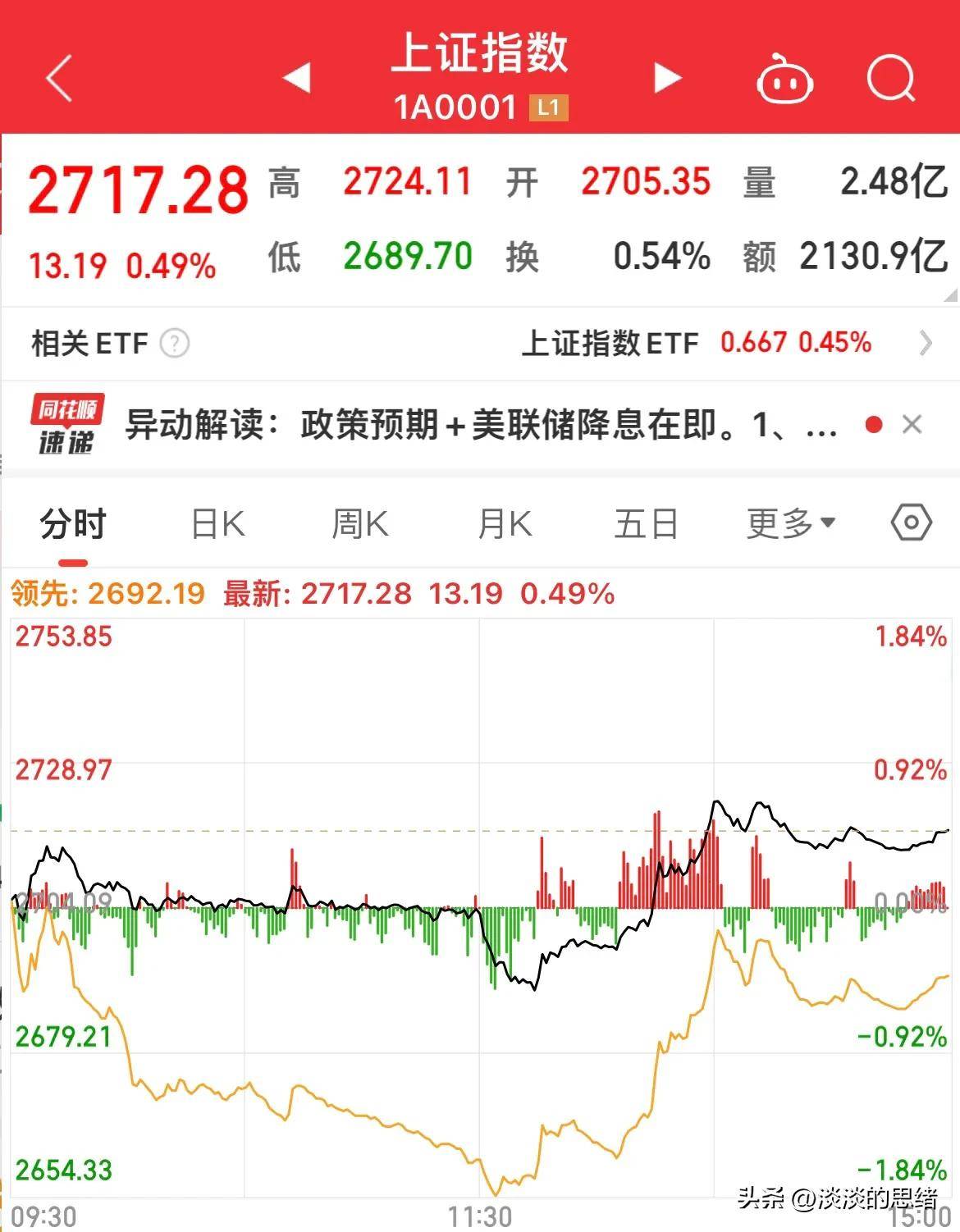Open the AI robot assistant icon
The image size is (960, 1232).
pos(784,79)
